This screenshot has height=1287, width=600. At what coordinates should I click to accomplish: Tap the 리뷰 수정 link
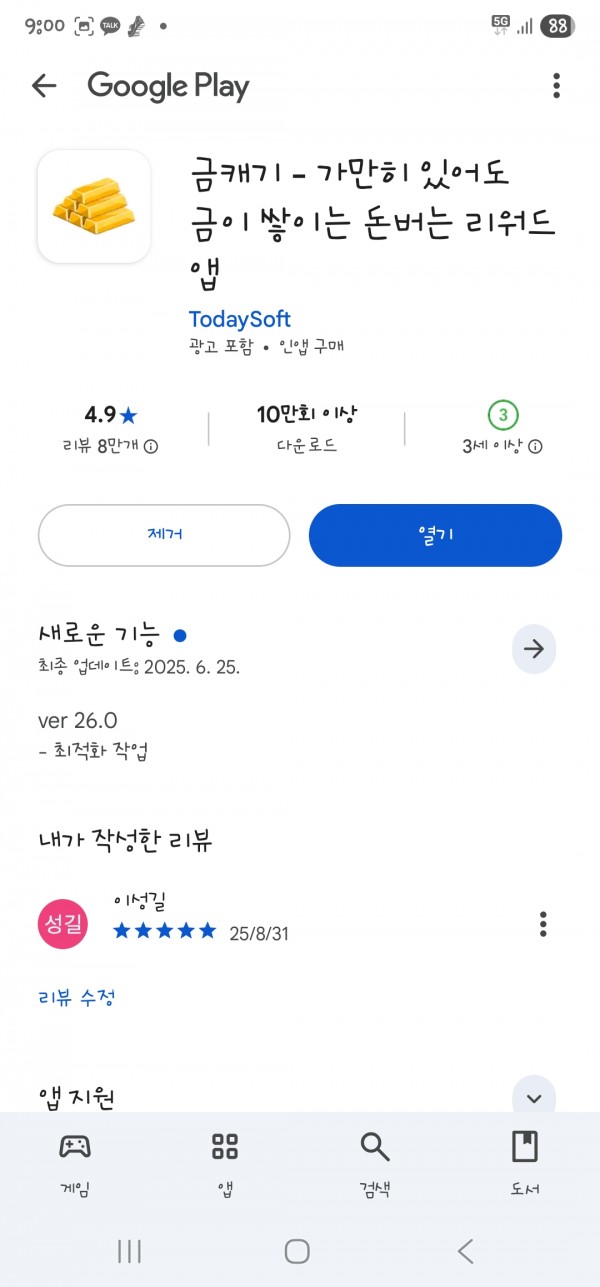click(x=77, y=997)
